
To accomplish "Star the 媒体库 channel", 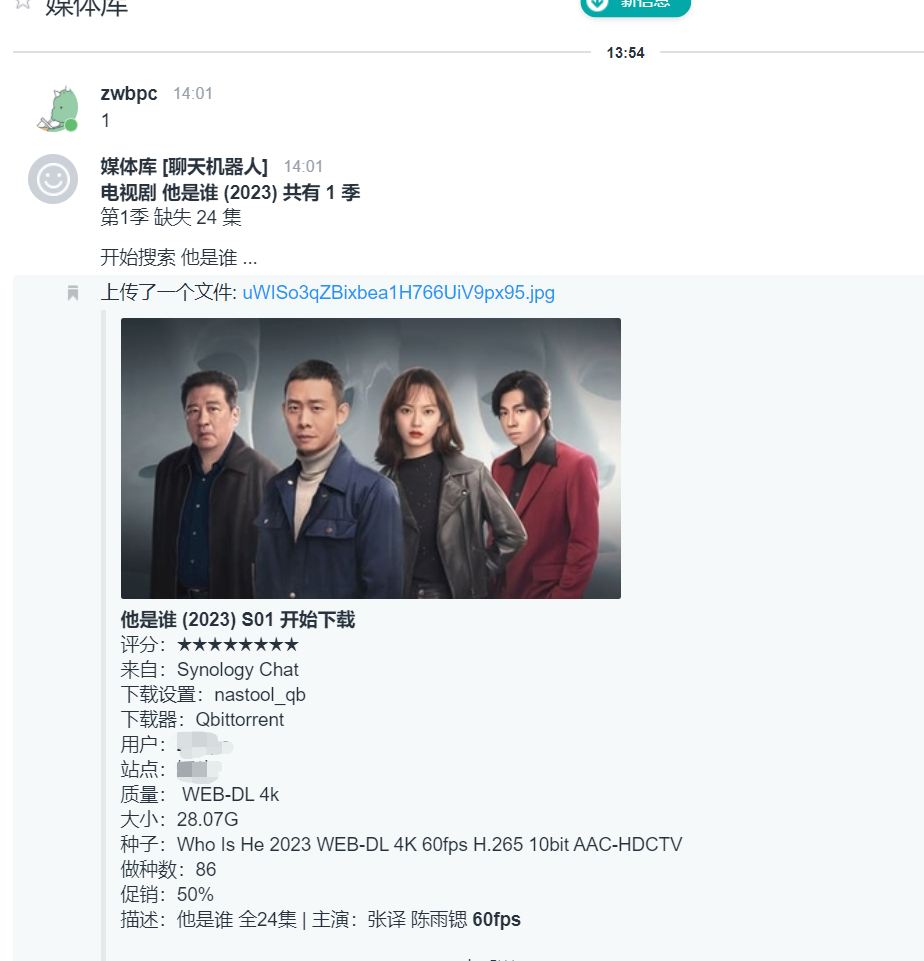I will [22, 3].
